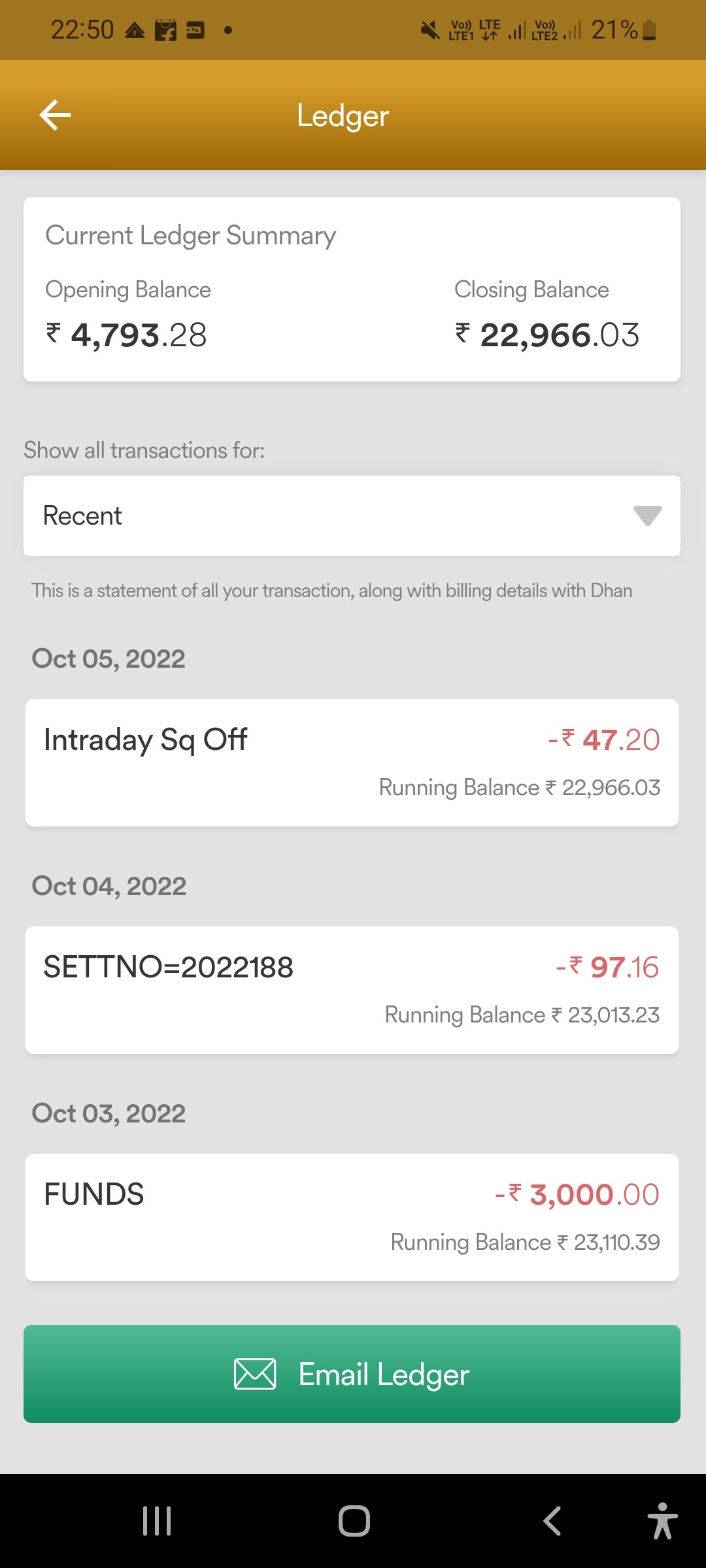The height and width of the screenshot is (1568, 706).
Task: Tap the Email Ledger button
Action: 352,1374
